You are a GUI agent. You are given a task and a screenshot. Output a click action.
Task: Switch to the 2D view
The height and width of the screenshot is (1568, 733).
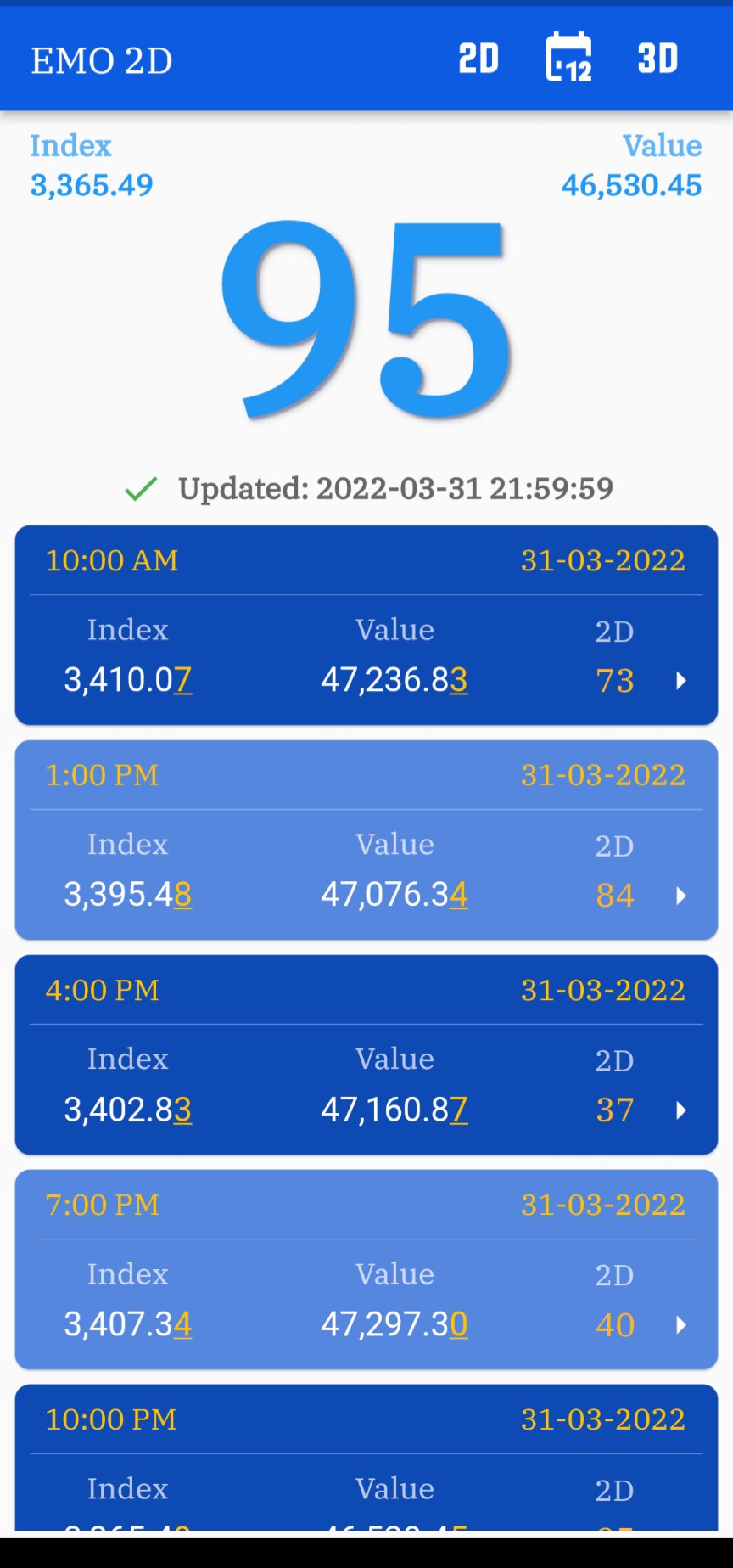coord(478,59)
